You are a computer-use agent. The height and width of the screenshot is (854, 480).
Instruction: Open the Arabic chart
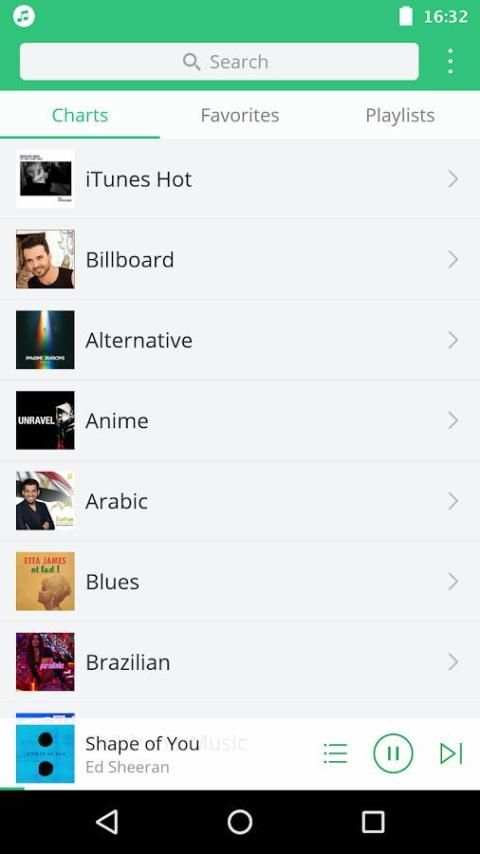240,501
